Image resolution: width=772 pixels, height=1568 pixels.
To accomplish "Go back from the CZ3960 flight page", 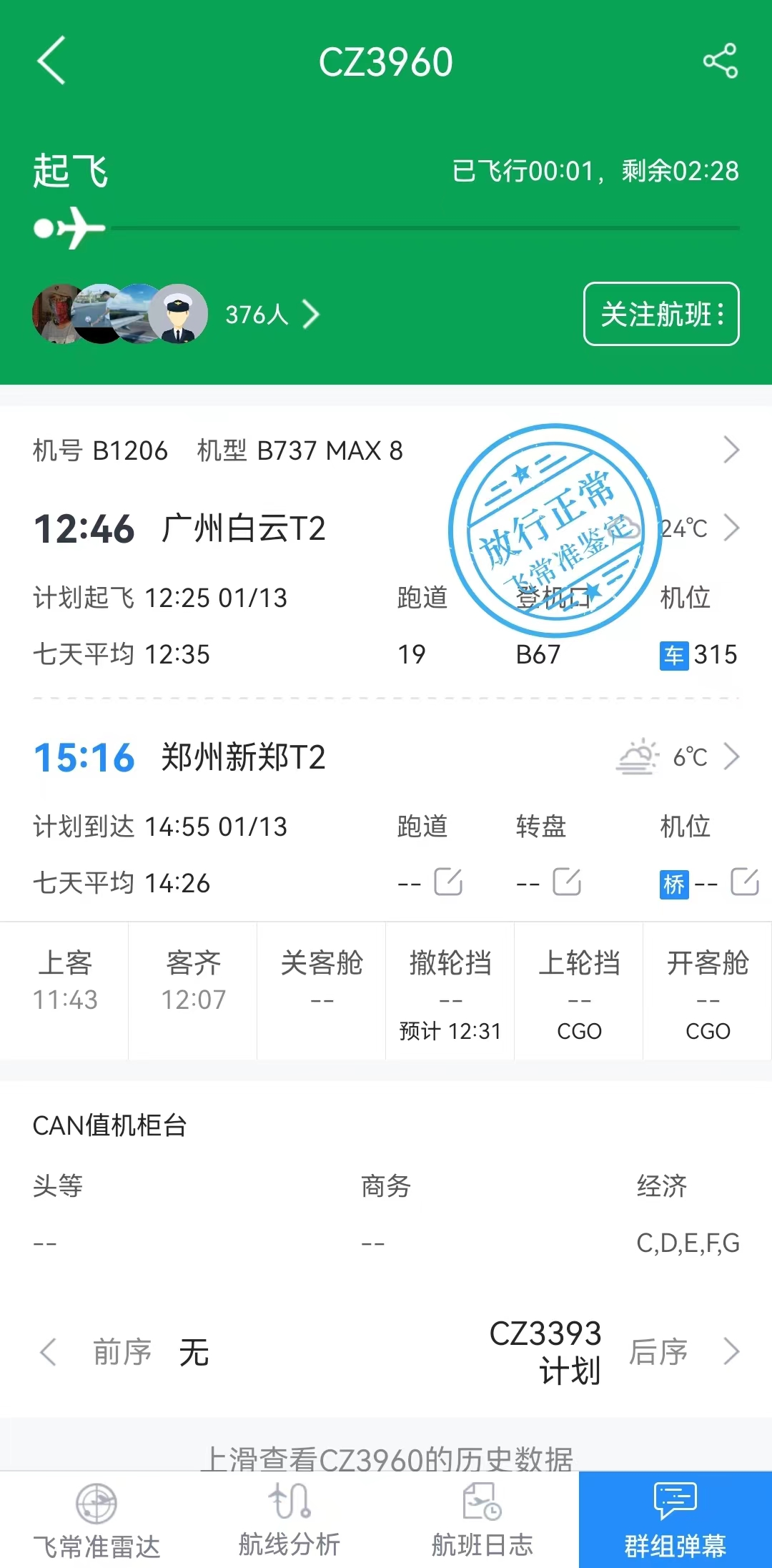I will point(51,61).
